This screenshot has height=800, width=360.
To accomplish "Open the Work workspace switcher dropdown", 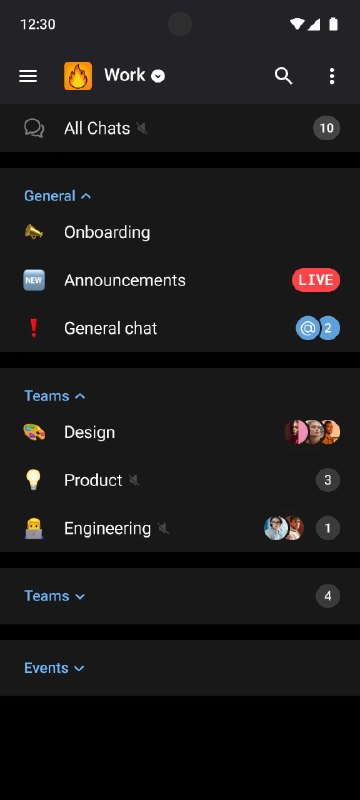I will click(x=135, y=76).
